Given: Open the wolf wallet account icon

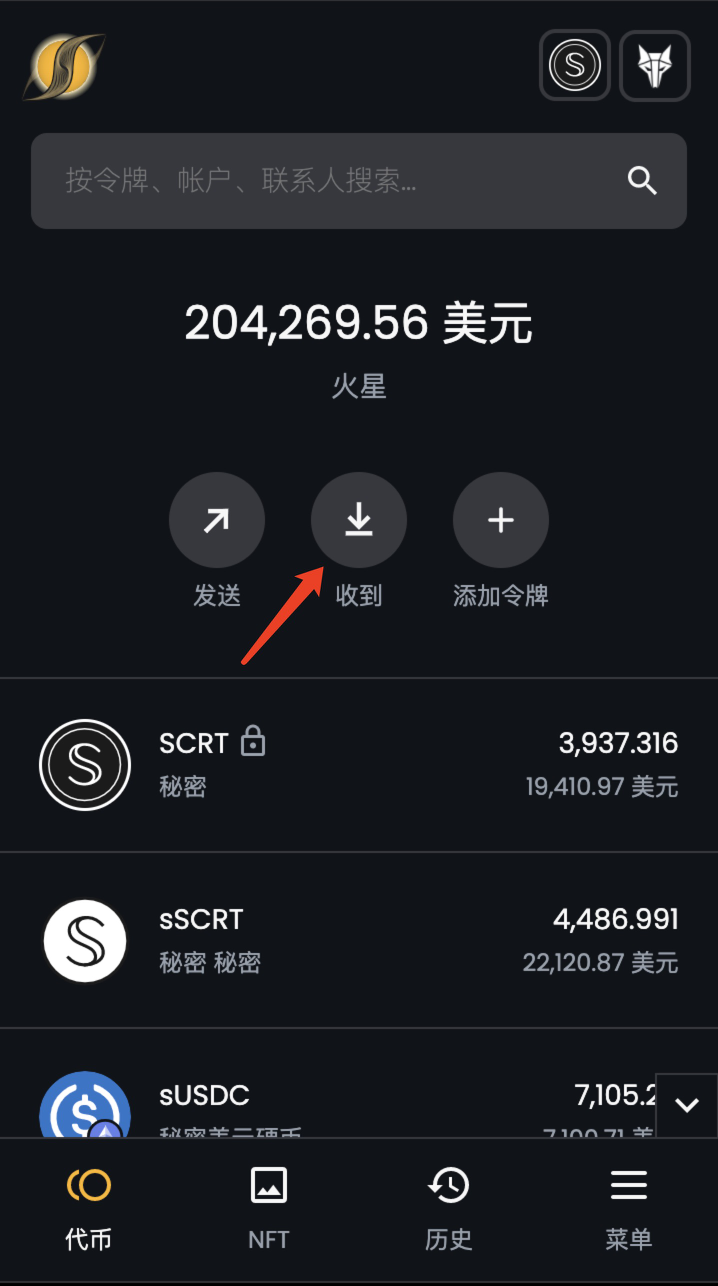Looking at the screenshot, I should coord(655,66).
